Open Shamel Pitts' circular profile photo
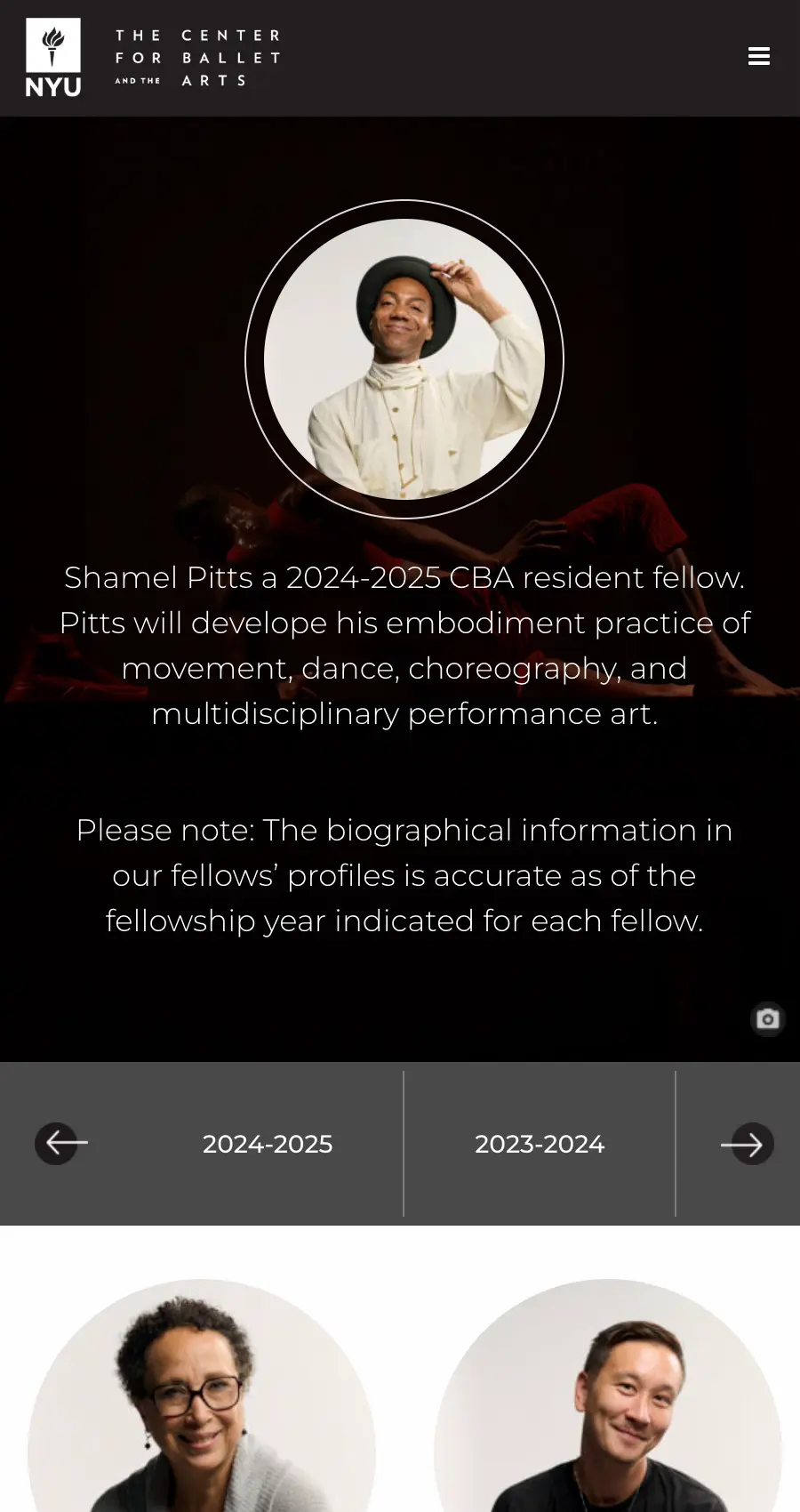The width and height of the screenshot is (800, 1512). click(404, 359)
